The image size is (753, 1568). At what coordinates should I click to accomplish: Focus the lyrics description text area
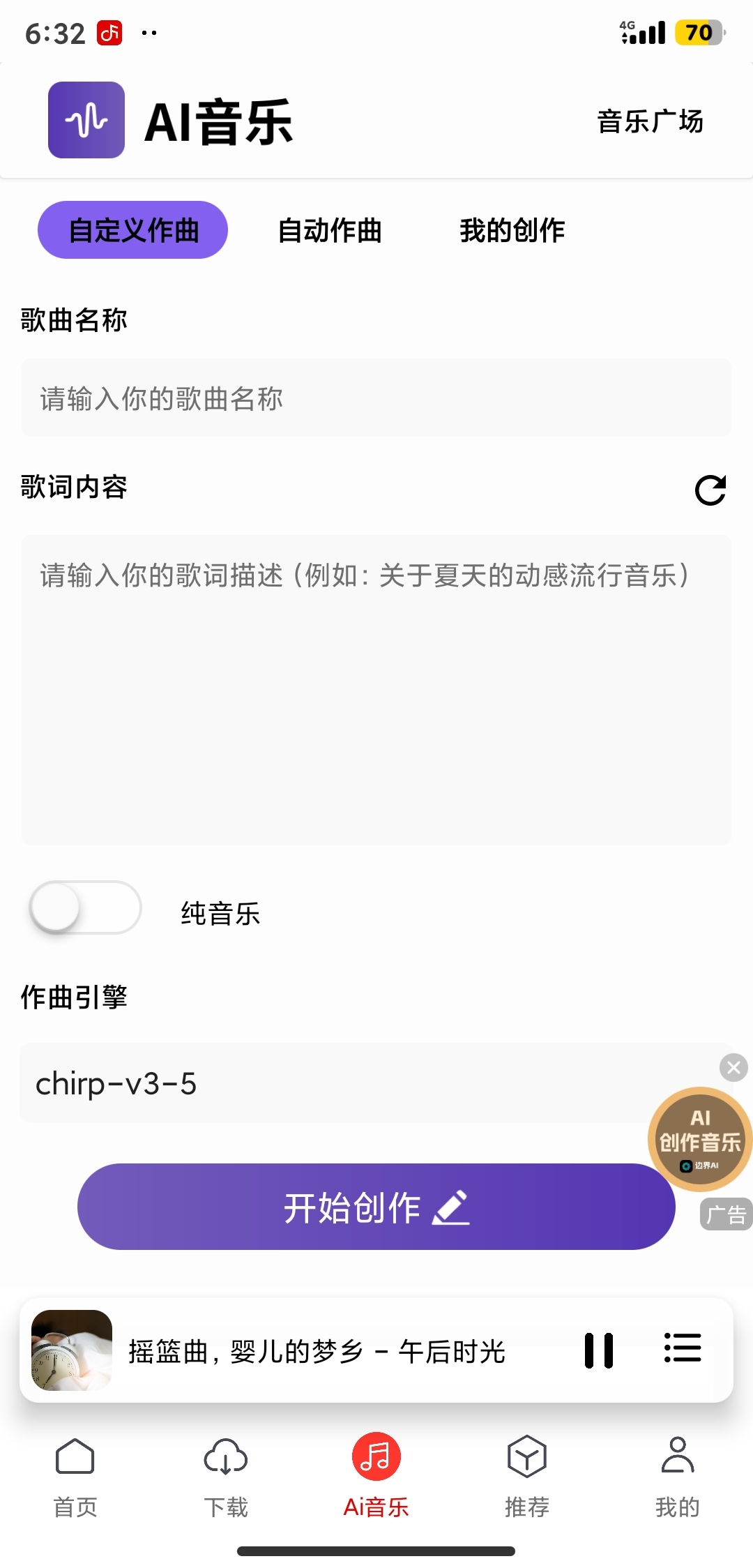376,690
